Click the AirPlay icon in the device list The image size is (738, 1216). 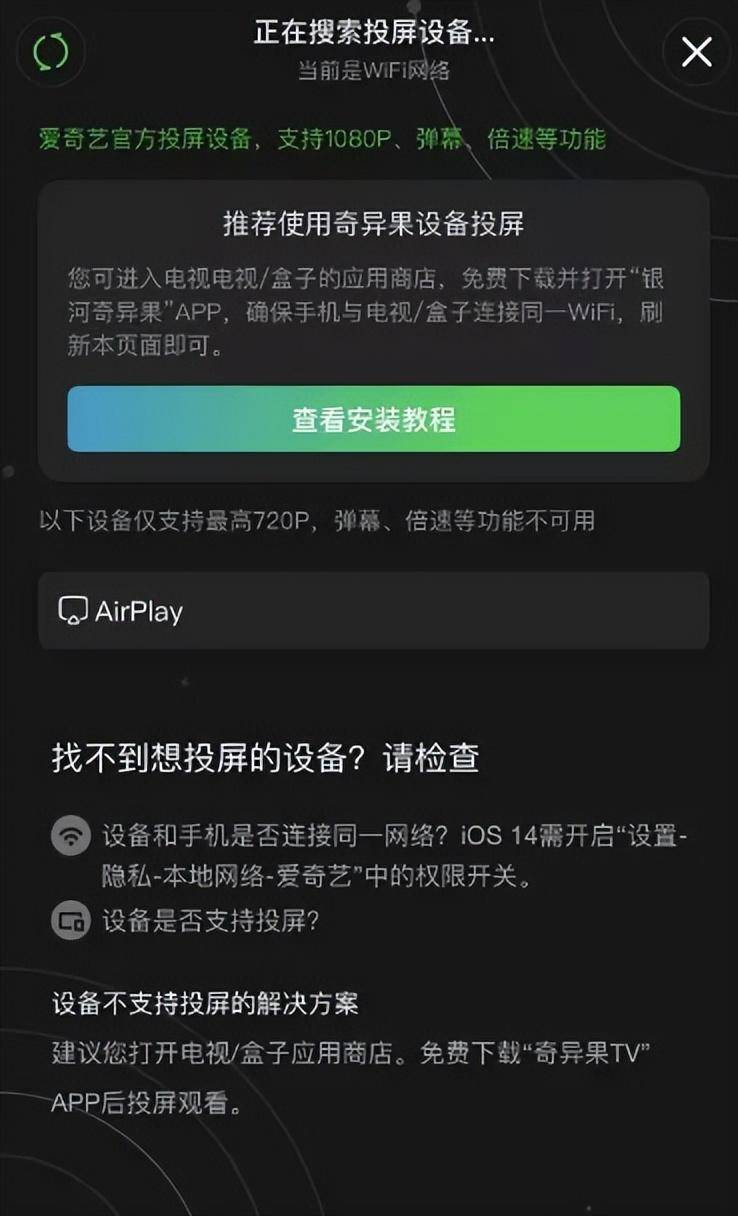pyautogui.click(x=73, y=611)
